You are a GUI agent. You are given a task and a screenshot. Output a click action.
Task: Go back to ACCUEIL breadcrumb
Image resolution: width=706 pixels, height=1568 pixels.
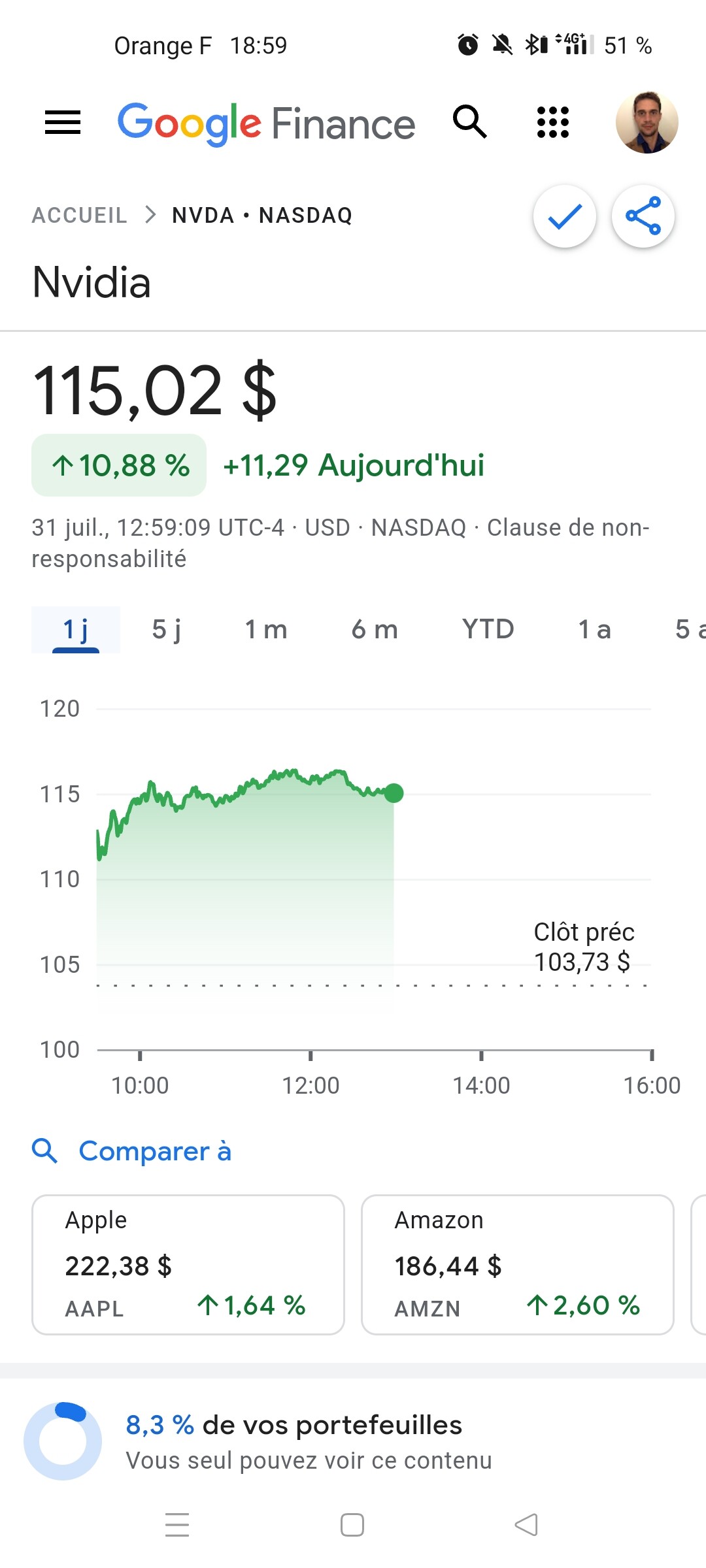click(x=80, y=216)
